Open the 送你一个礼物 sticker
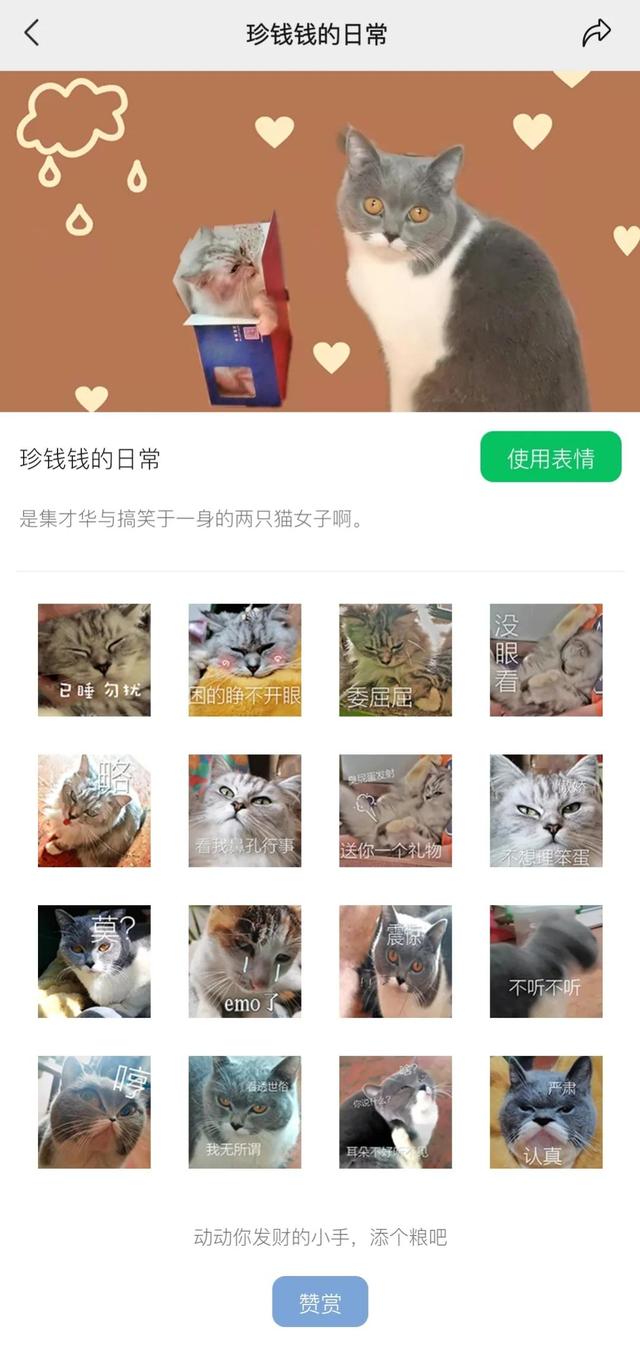Screen dimensions: 640x1352 coord(395,811)
